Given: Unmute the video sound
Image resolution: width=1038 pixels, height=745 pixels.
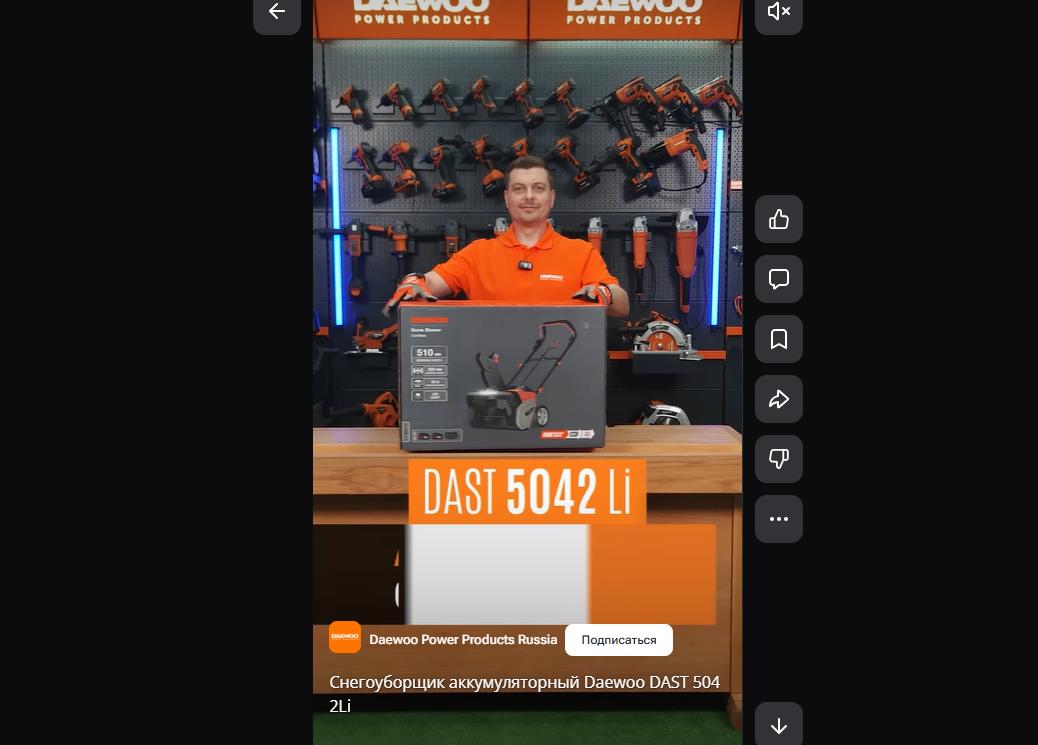Looking at the screenshot, I should tap(779, 12).
